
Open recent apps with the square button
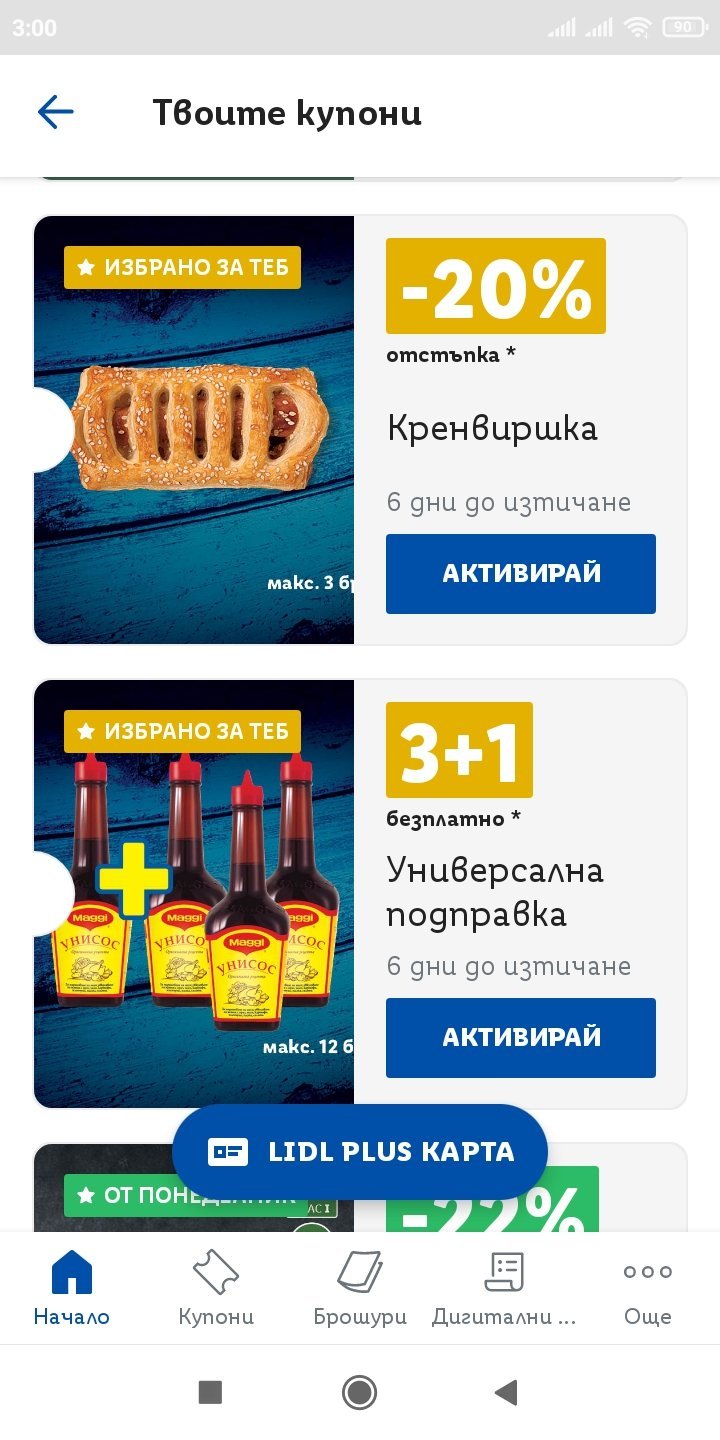tap(210, 1392)
